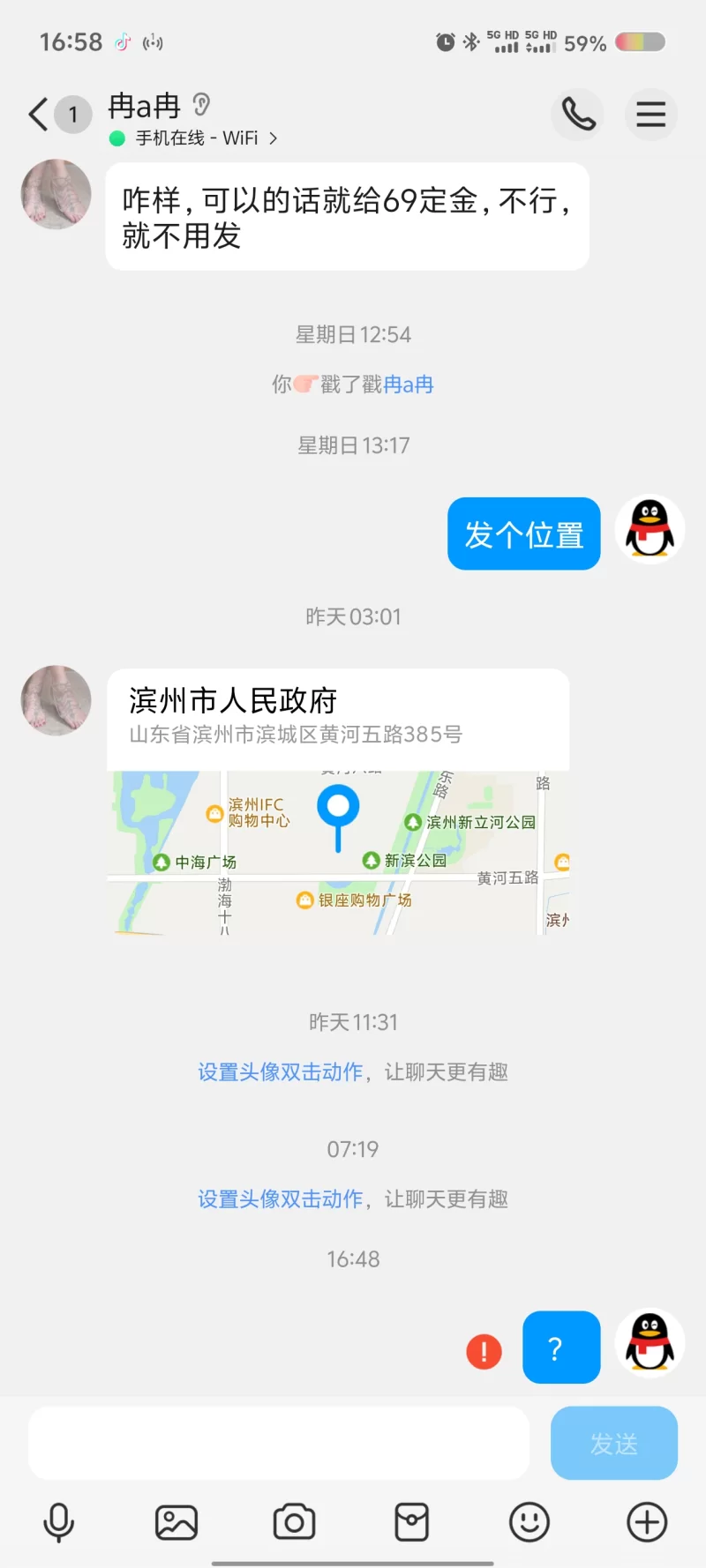
Task: Tap the 冉a冉 link in the poke notice
Action: (x=409, y=385)
